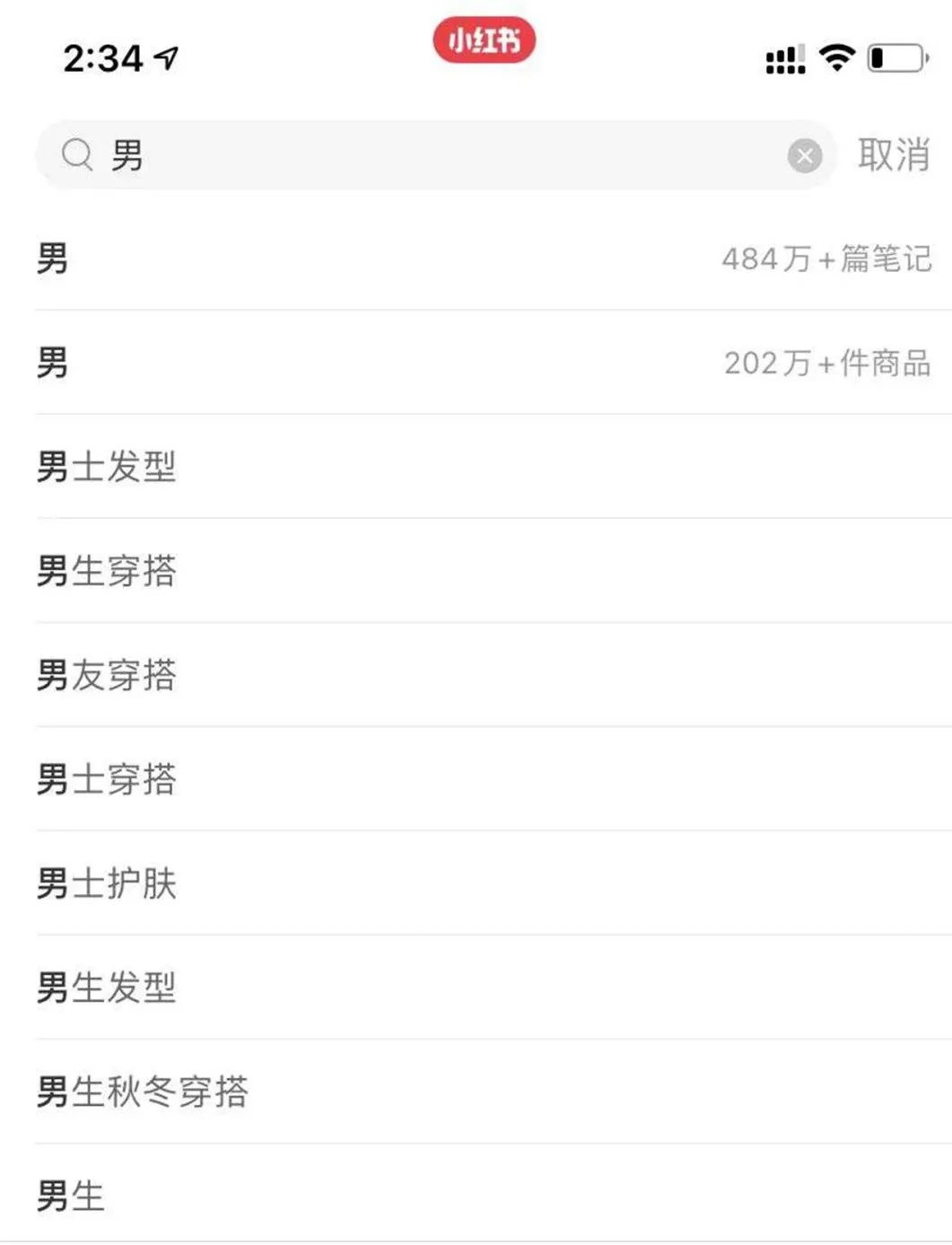The width and height of the screenshot is (952, 1245).
Task: Select the suggestion with 484万+篇笔记
Action: click(x=476, y=259)
